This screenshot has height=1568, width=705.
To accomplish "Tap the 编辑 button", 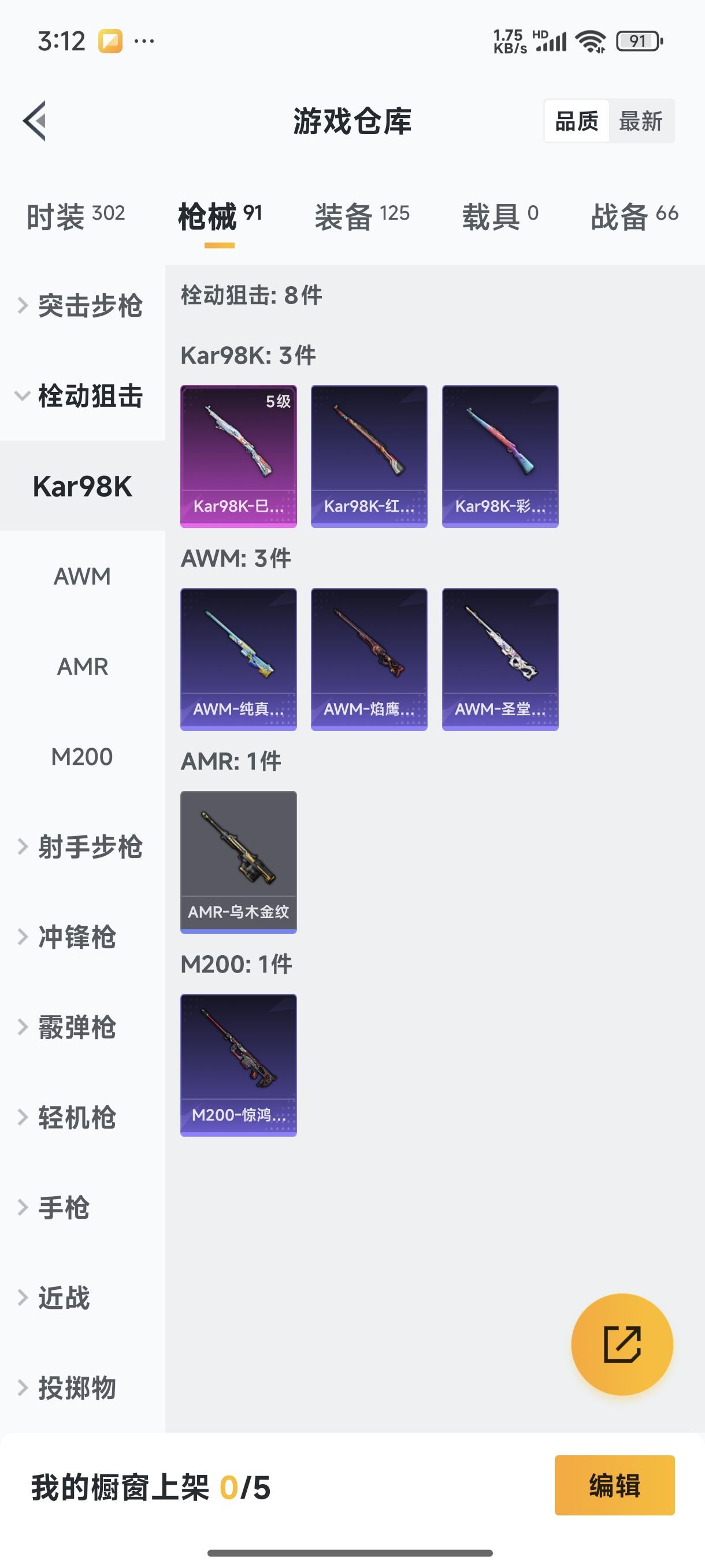I will pos(614,1485).
